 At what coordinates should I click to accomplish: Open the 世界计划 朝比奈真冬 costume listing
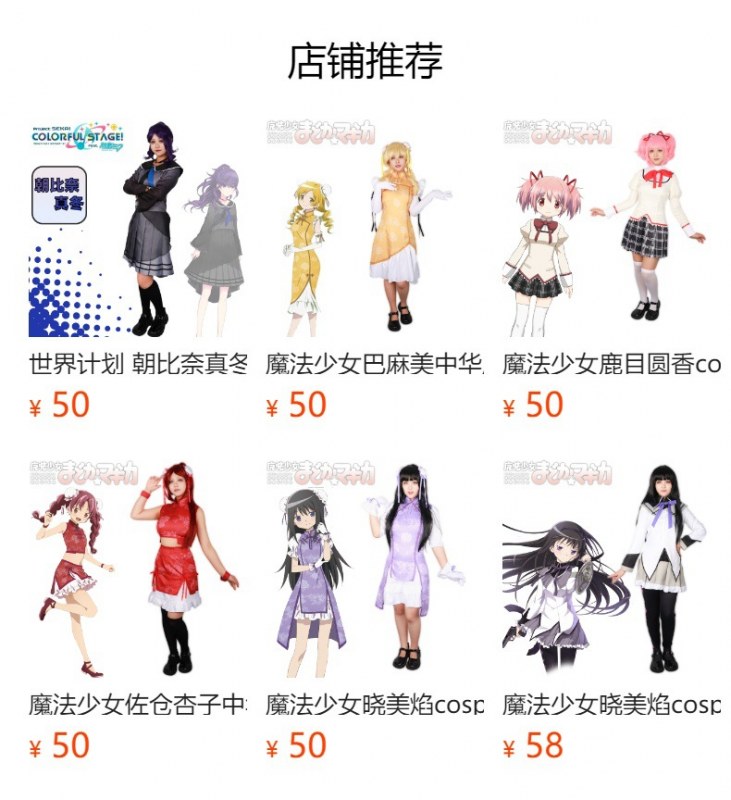coord(138,228)
